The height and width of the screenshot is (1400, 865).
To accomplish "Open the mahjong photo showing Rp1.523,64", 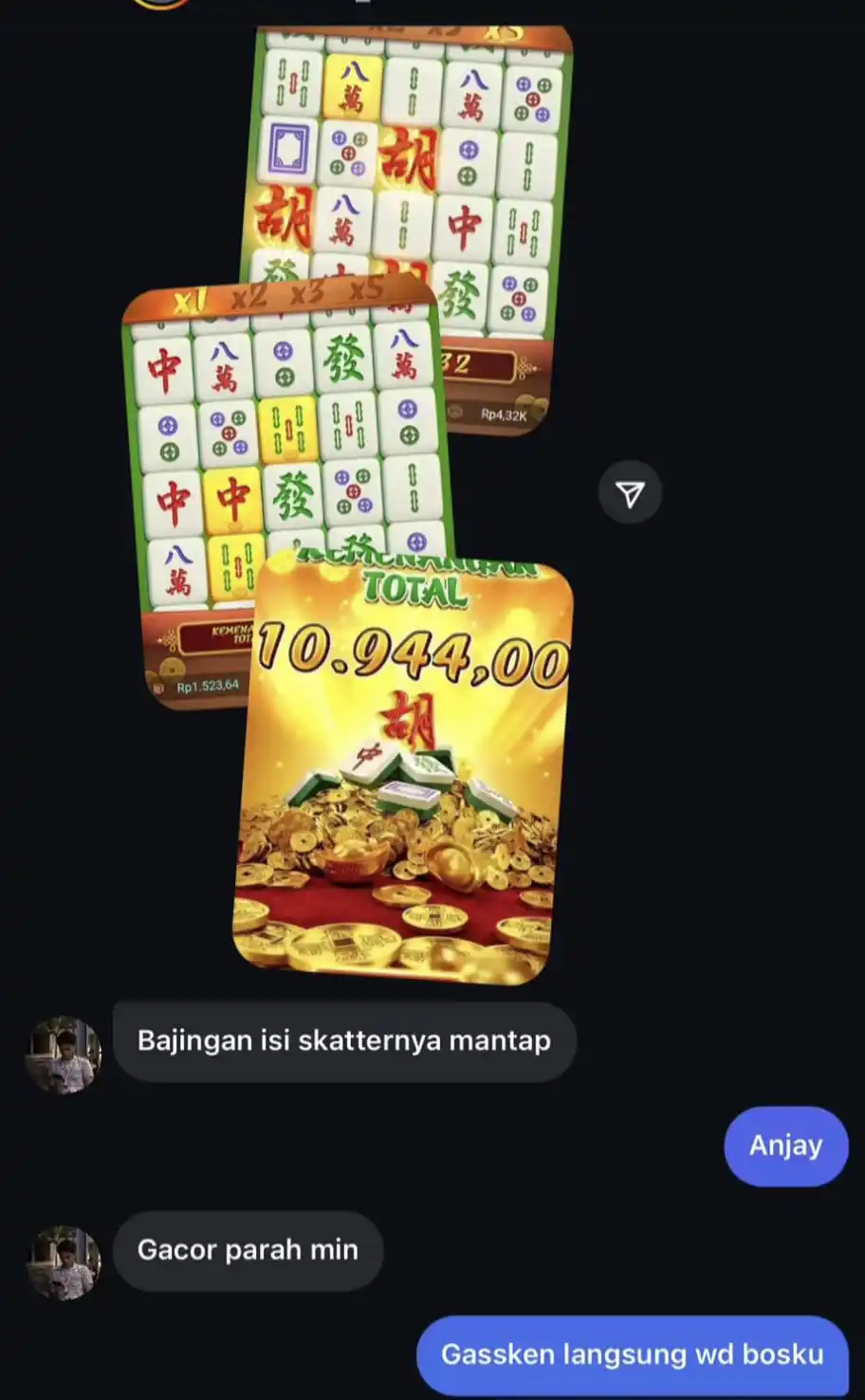I will (190, 474).
